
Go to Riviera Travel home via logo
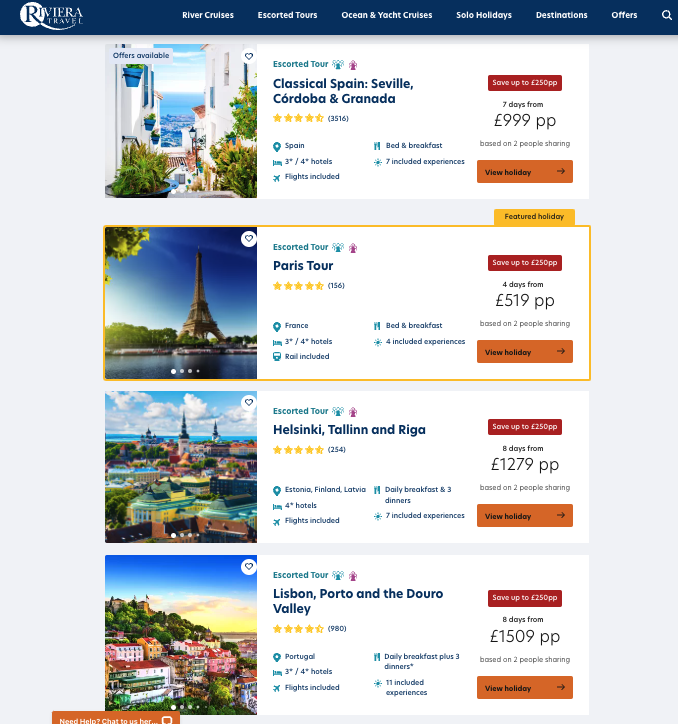coord(51,15)
